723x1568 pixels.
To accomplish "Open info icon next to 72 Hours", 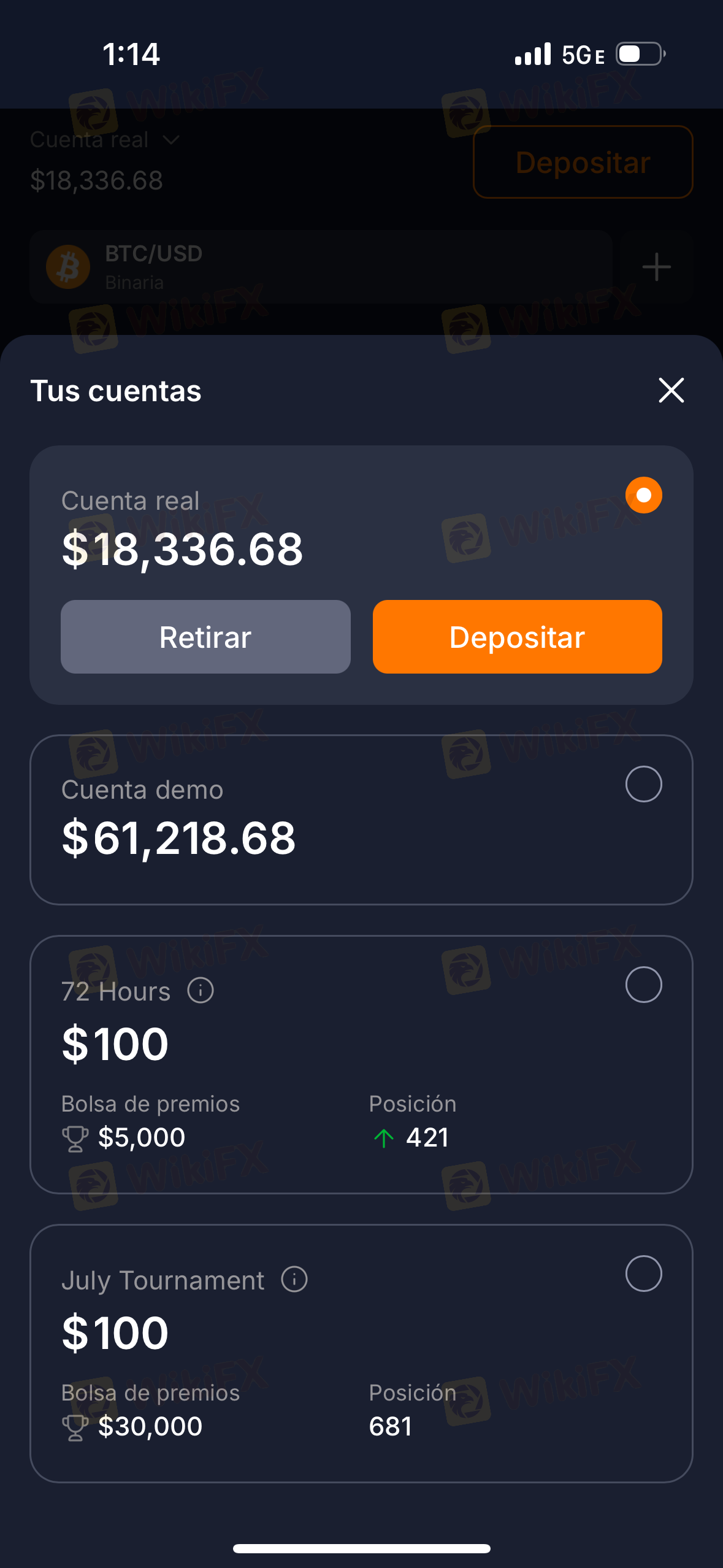I will [201, 990].
